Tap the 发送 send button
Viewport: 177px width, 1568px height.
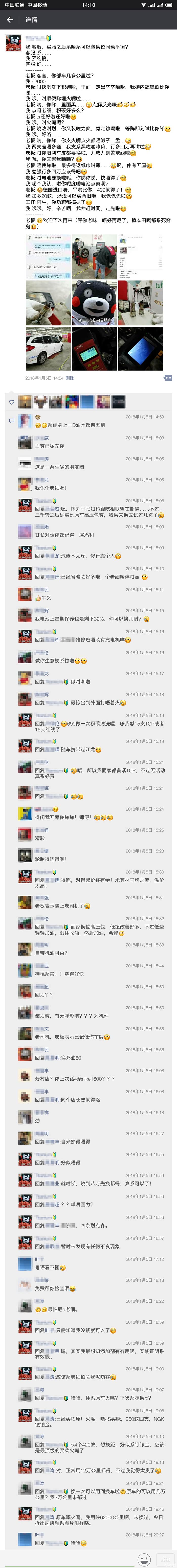point(165,1559)
